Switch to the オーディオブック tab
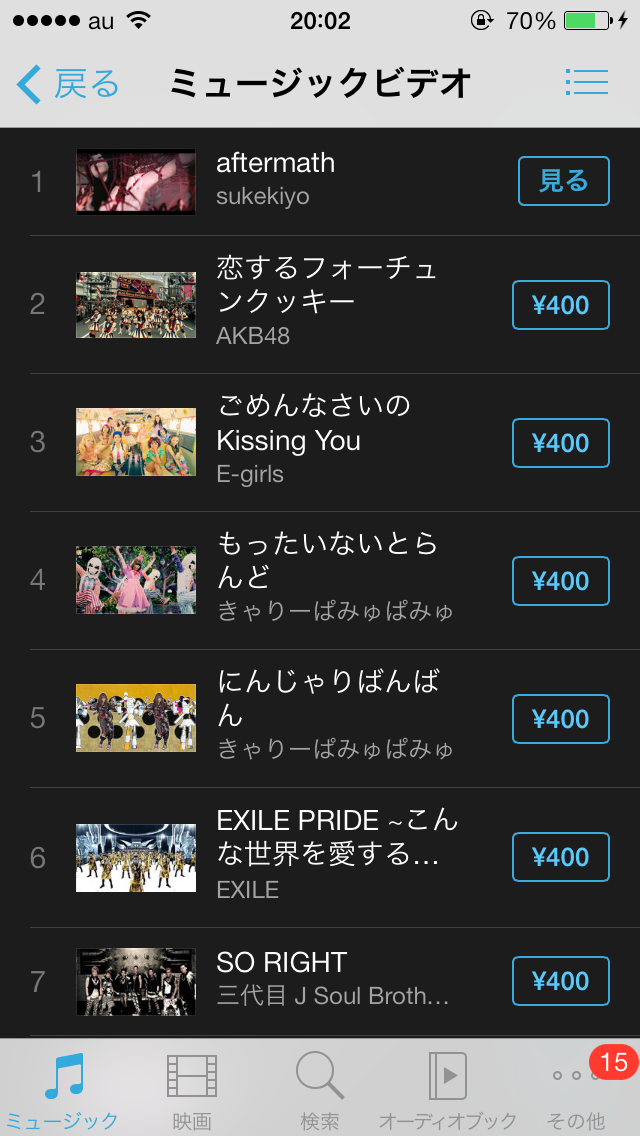The height and width of the screenshot is (1136, 640). (x=448, y=1089)
